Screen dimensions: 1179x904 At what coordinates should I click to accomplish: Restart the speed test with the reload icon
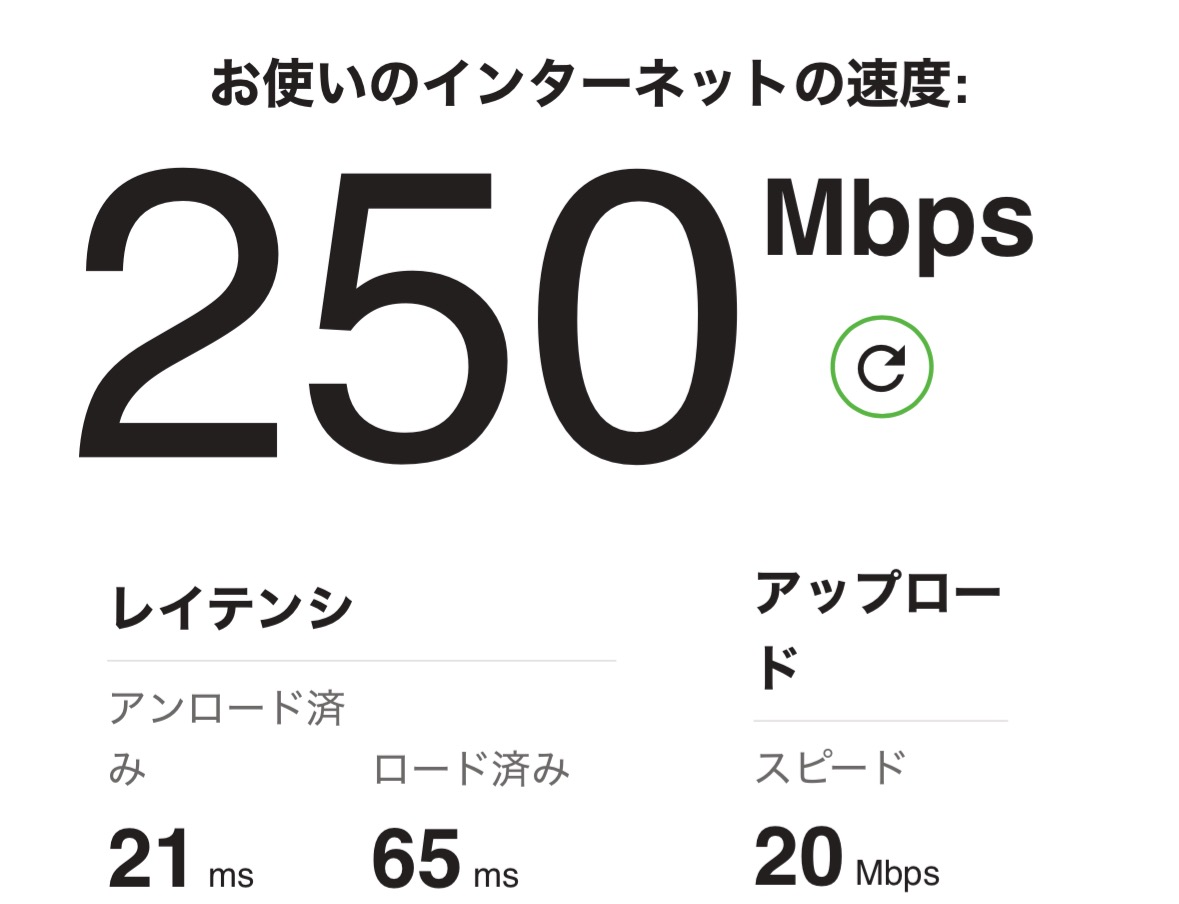pos(881,366)
